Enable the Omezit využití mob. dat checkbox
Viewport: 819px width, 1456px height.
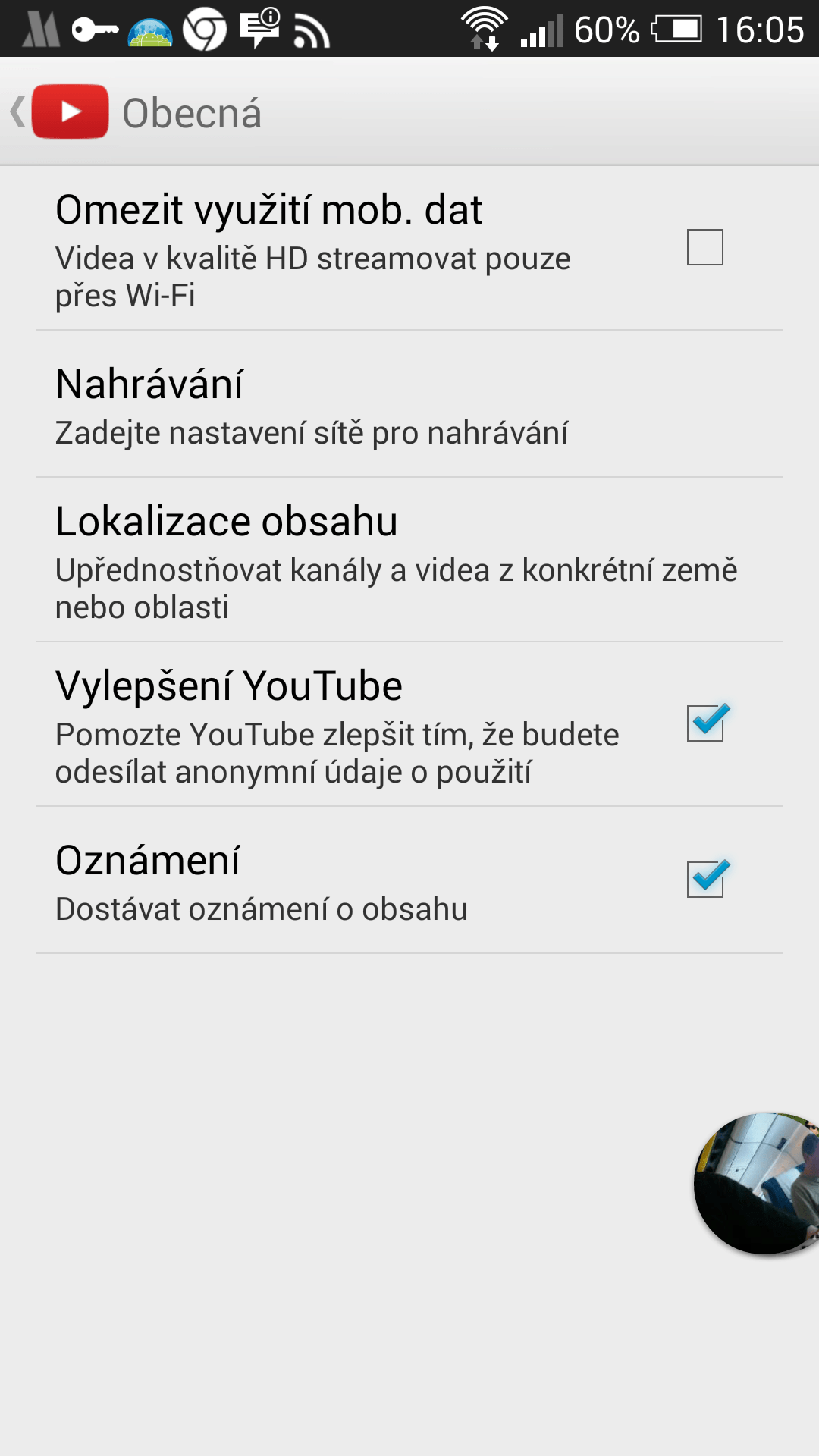pyautogui.click(x=704, y=247)
